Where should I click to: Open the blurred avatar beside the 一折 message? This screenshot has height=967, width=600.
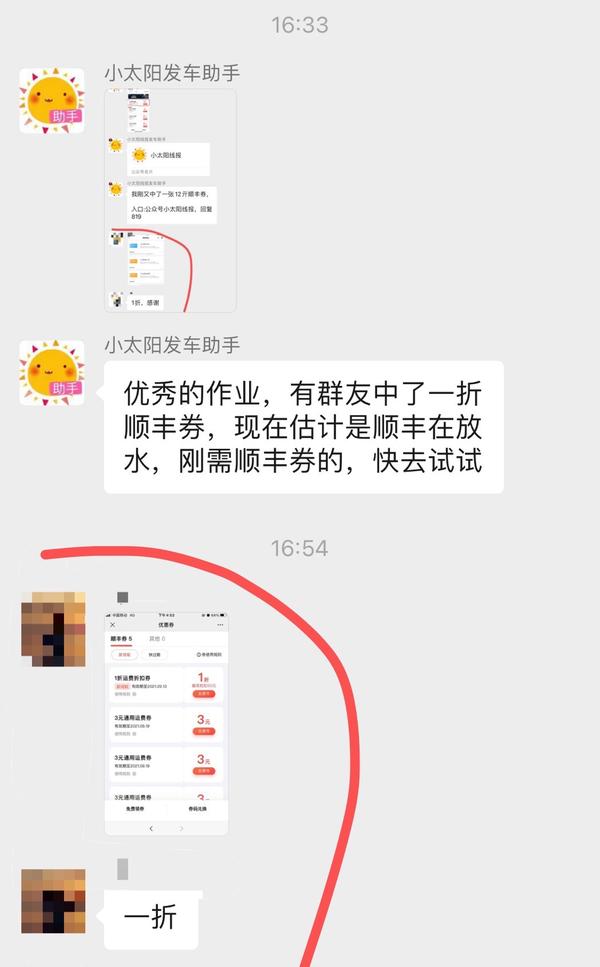point(53,901)
